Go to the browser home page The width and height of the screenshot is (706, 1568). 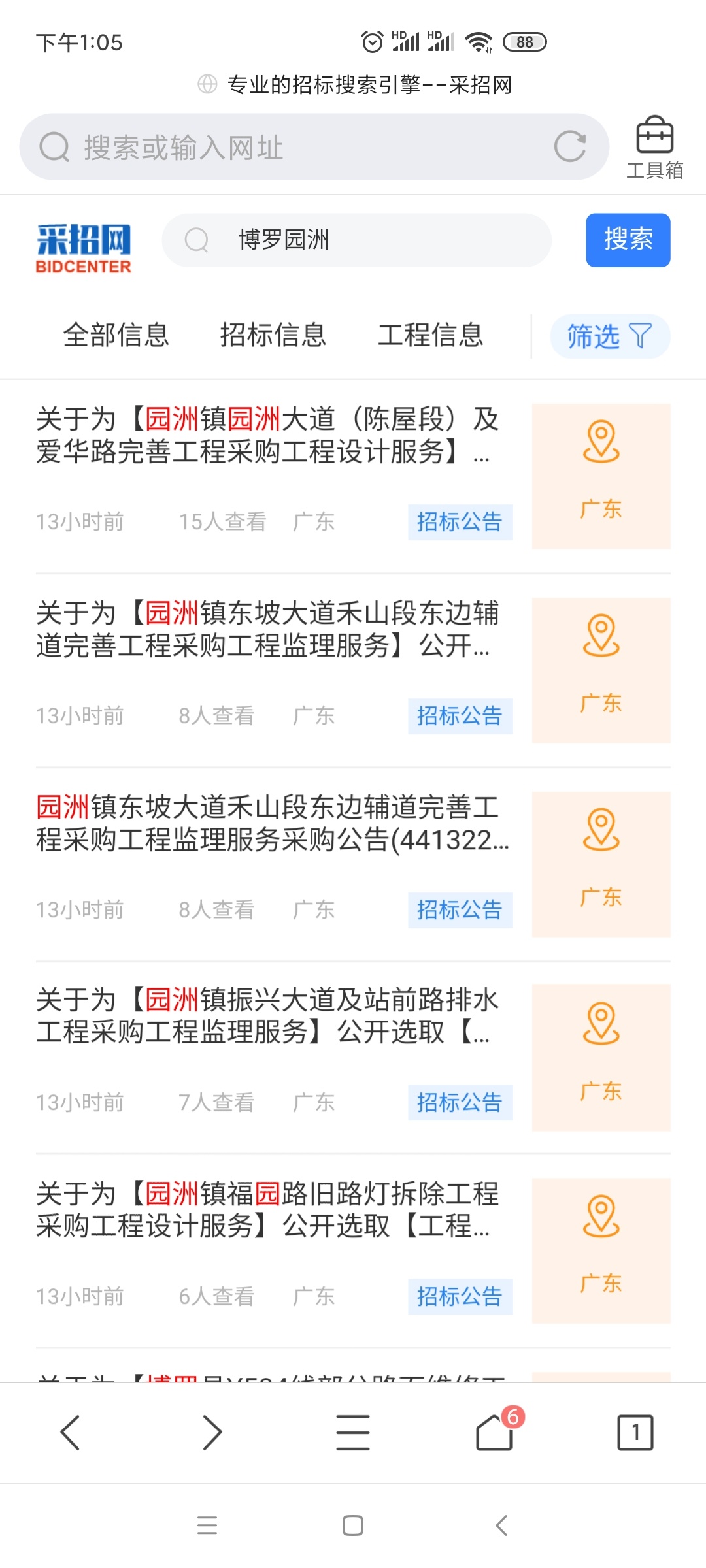tap(494, 1433)
